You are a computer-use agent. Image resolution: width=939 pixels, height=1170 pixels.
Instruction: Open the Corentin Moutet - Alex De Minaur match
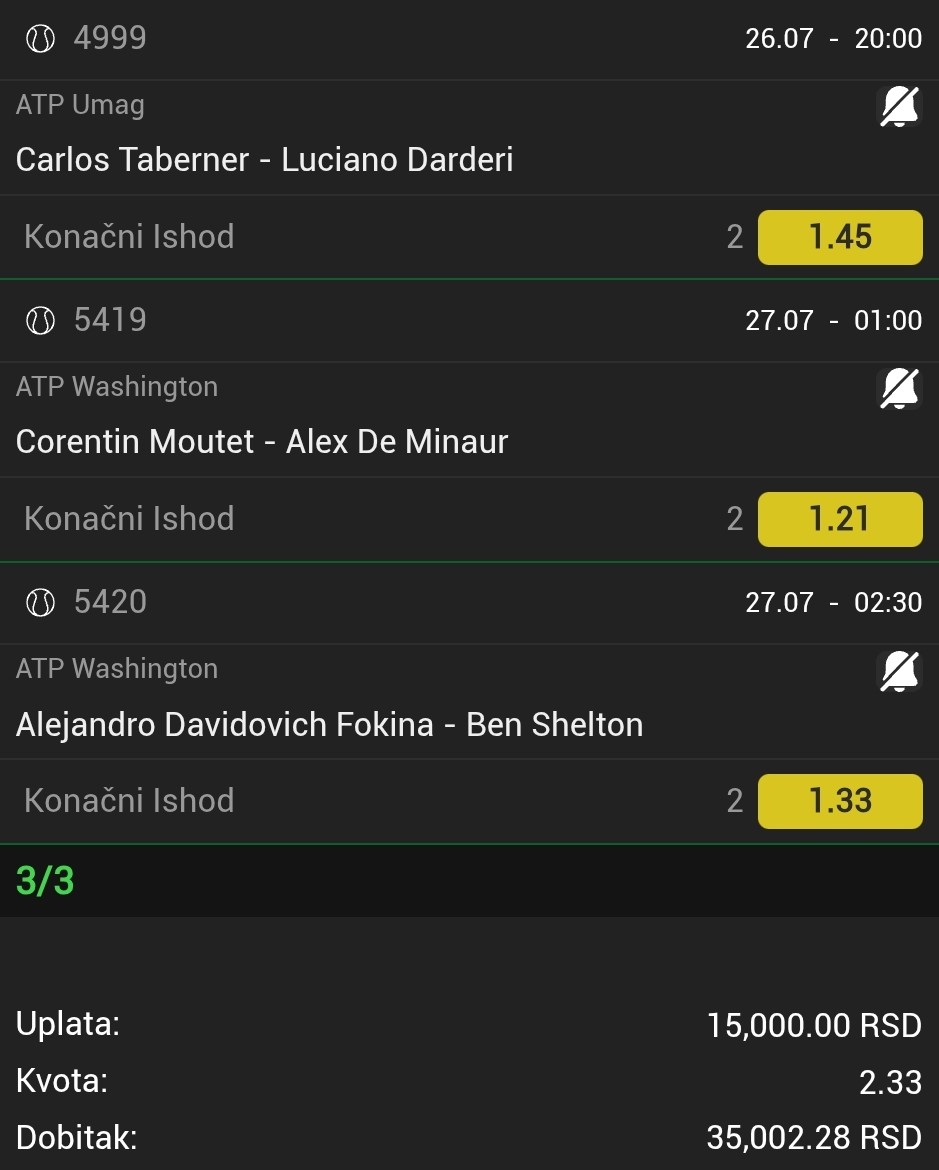tap(262, 442)
